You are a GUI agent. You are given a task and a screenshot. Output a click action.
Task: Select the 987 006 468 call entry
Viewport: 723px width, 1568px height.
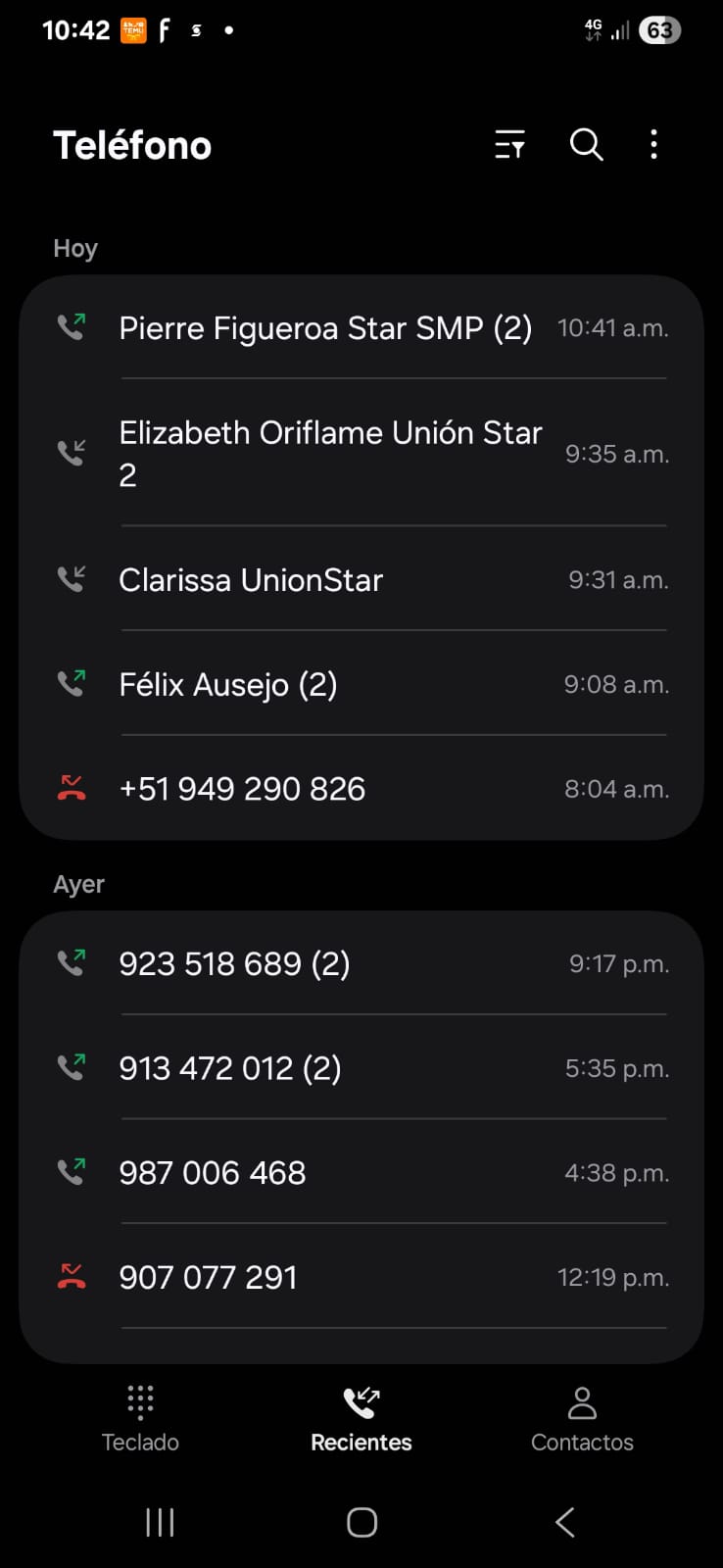pyautogui.click(x=213, y=1173)
